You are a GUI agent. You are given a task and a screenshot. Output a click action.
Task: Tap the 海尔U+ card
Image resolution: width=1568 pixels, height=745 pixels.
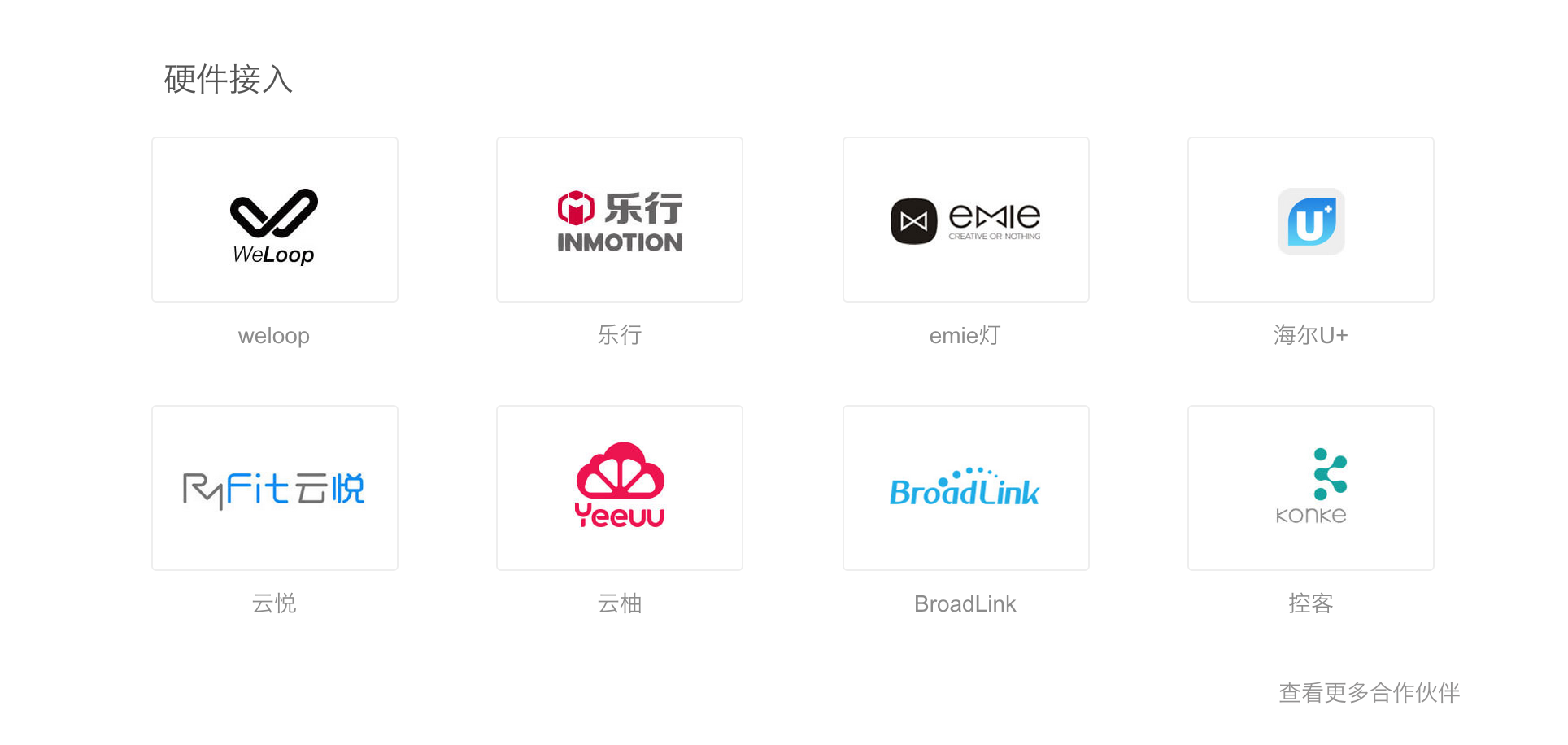(x=1310, y=220)
